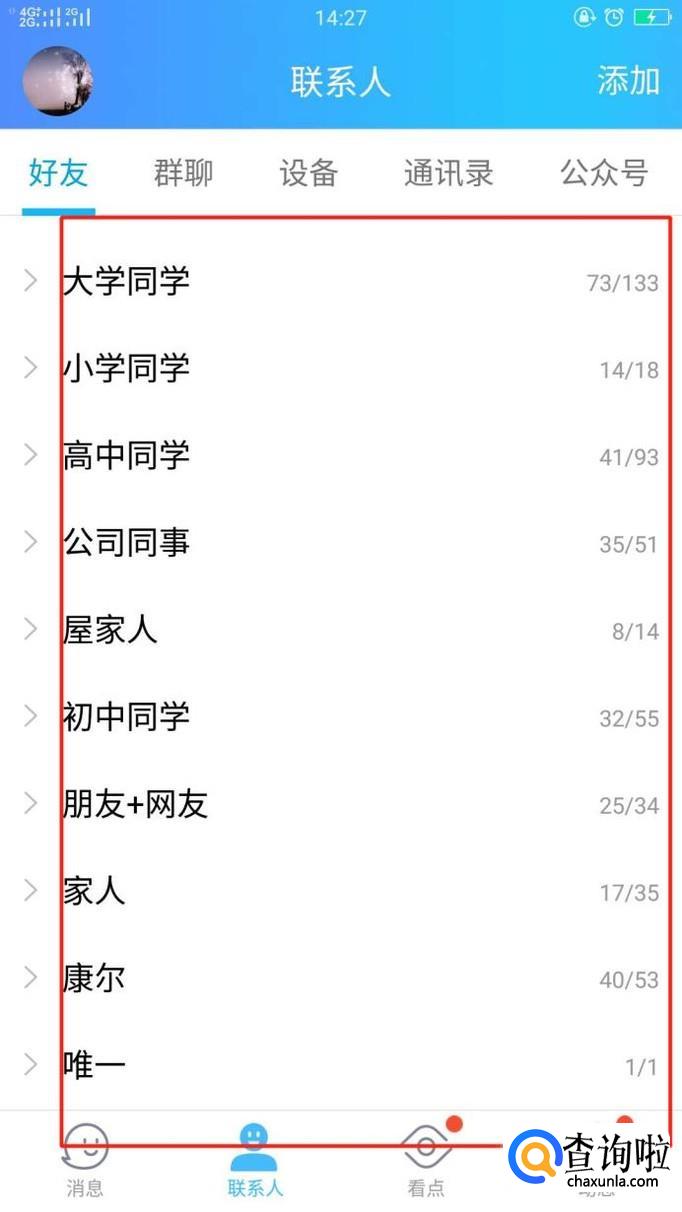Screen dimensions: 682x1212
Task: Go to the 消息 messages tab
Action: coord(85,1160)
